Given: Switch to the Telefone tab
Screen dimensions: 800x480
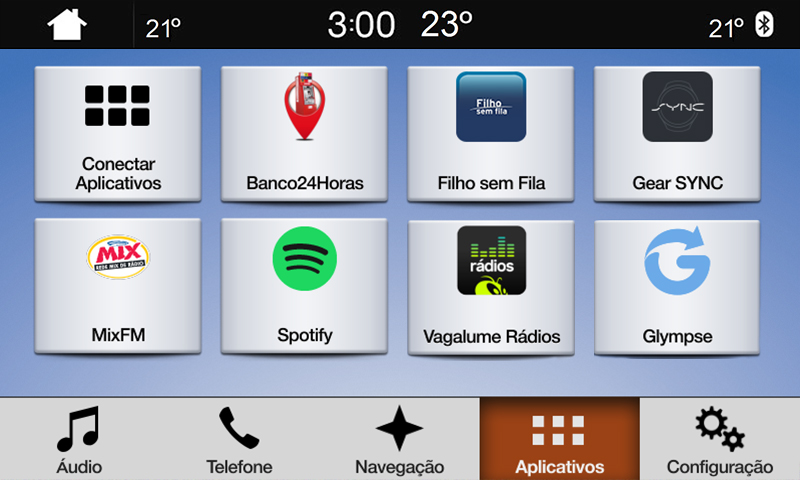Looking at the screenshot, I should tap(239, 440).
